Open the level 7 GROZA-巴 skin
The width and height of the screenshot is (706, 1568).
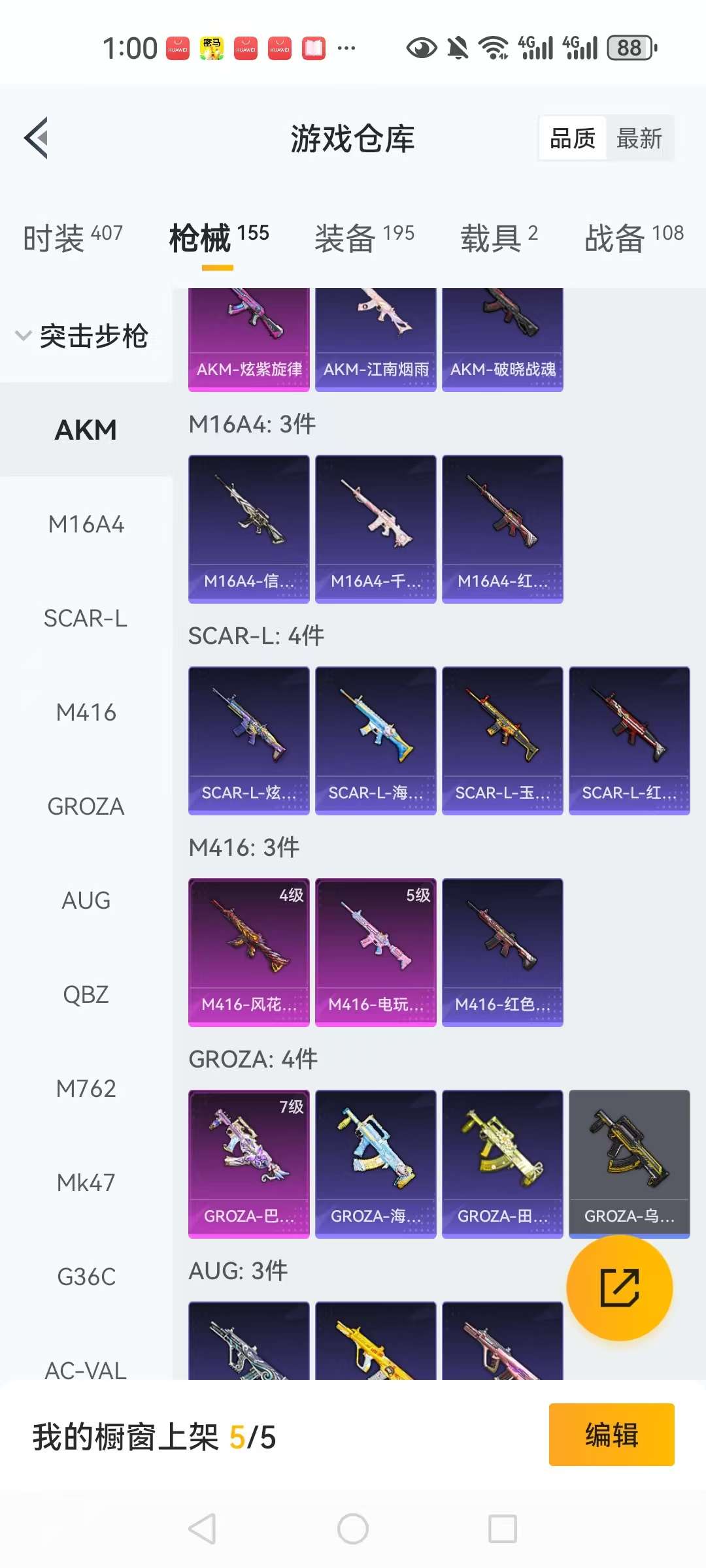click(248, 1164)
